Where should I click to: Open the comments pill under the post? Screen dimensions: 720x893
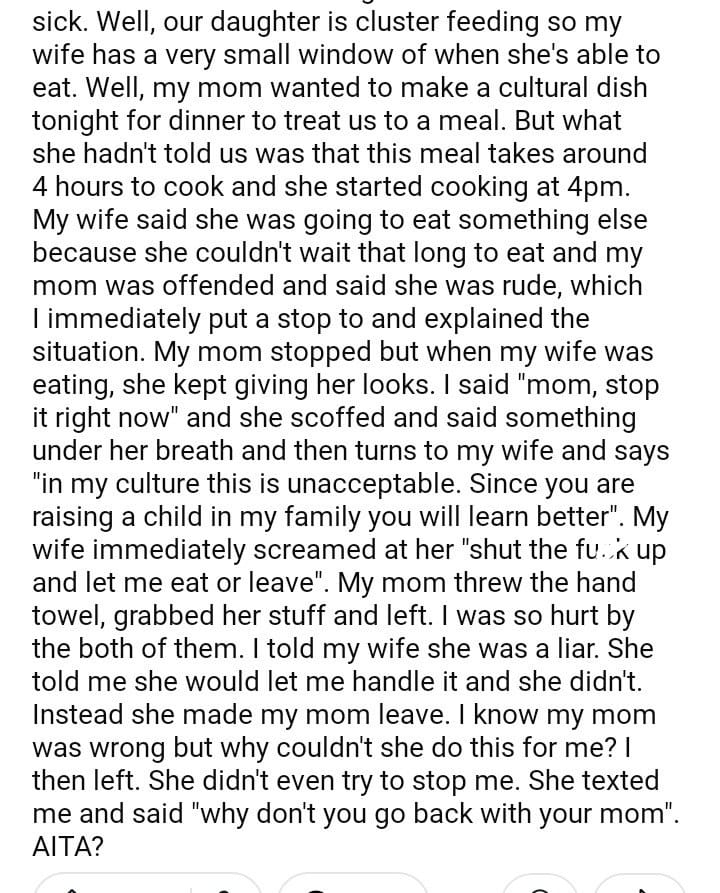(x=352, y=885)
